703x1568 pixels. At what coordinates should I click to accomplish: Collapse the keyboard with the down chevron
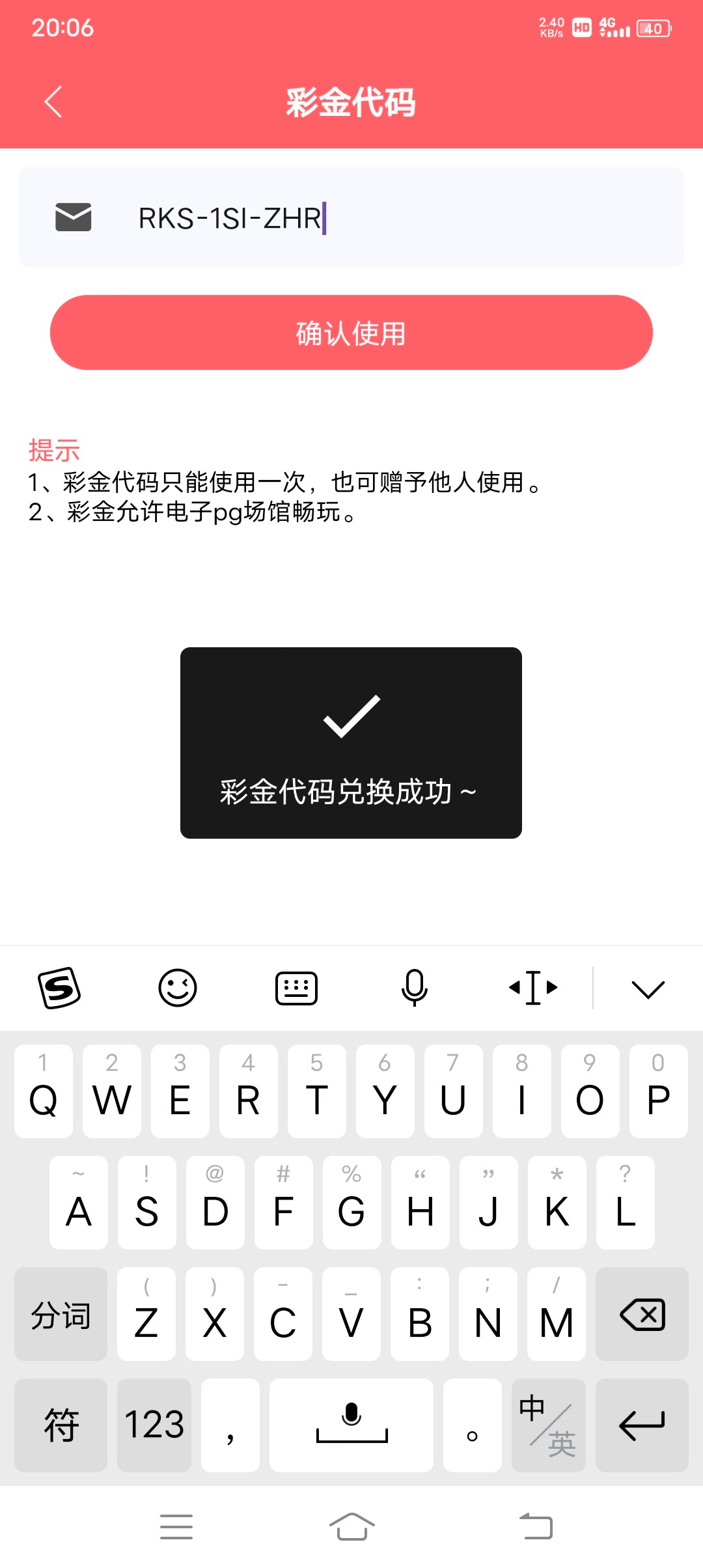648,989
